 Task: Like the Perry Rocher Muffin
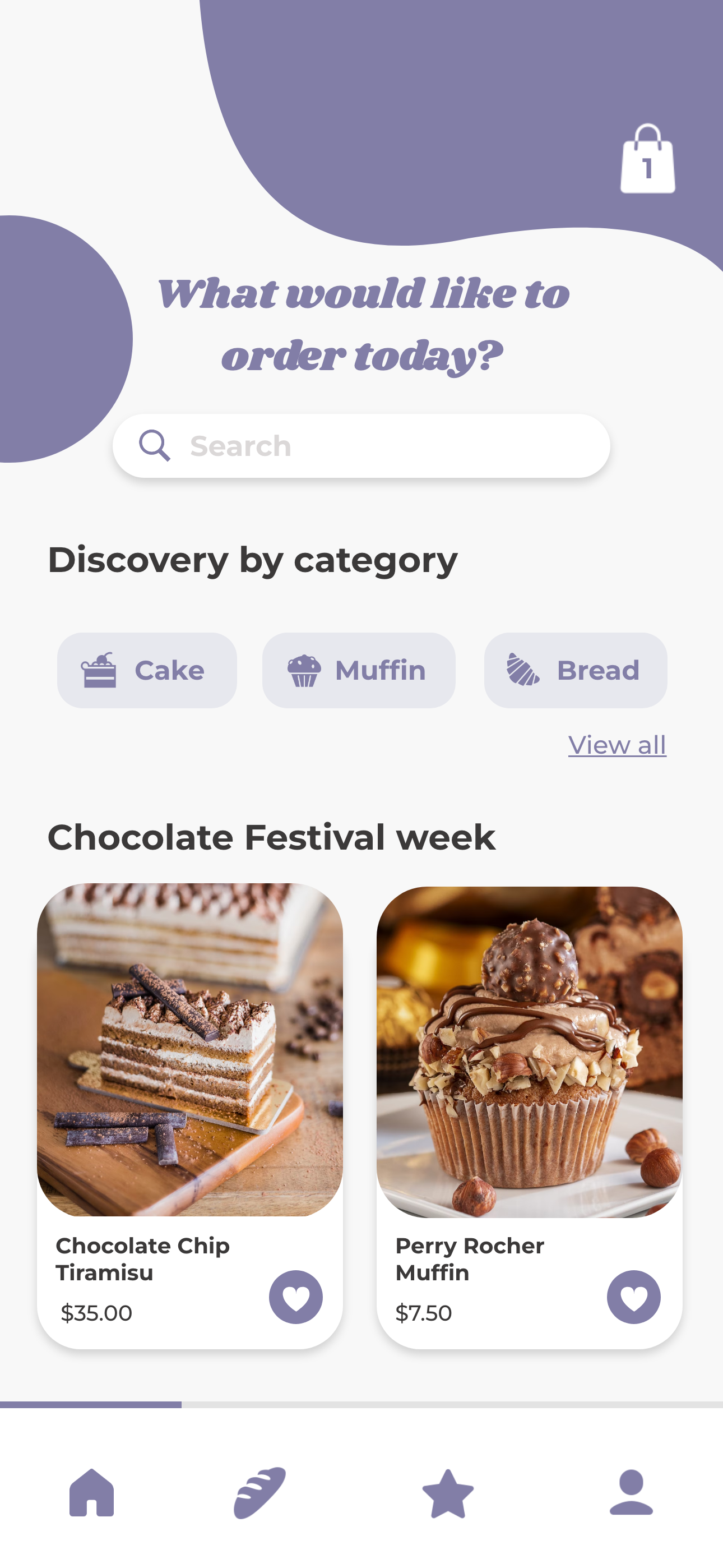point(633,1297)
